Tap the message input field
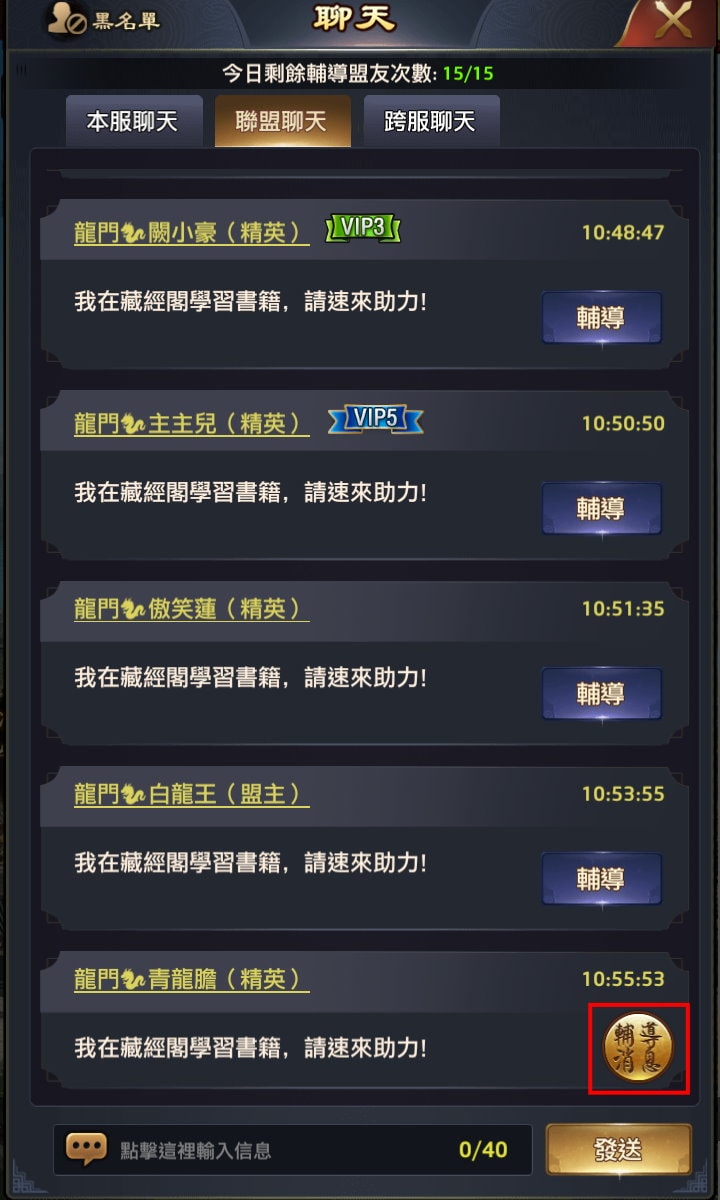Viewport: 720px width, 1200px height. [x=290, y=1150]
